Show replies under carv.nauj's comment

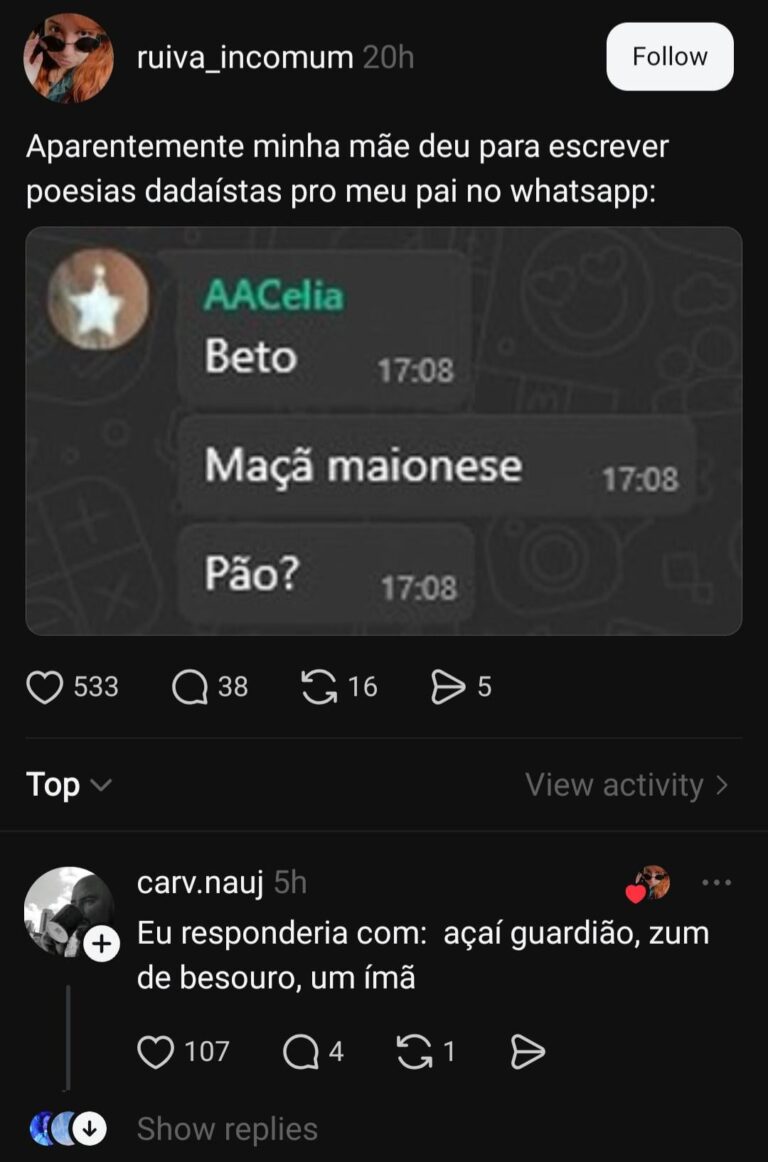coord(227,1129)
